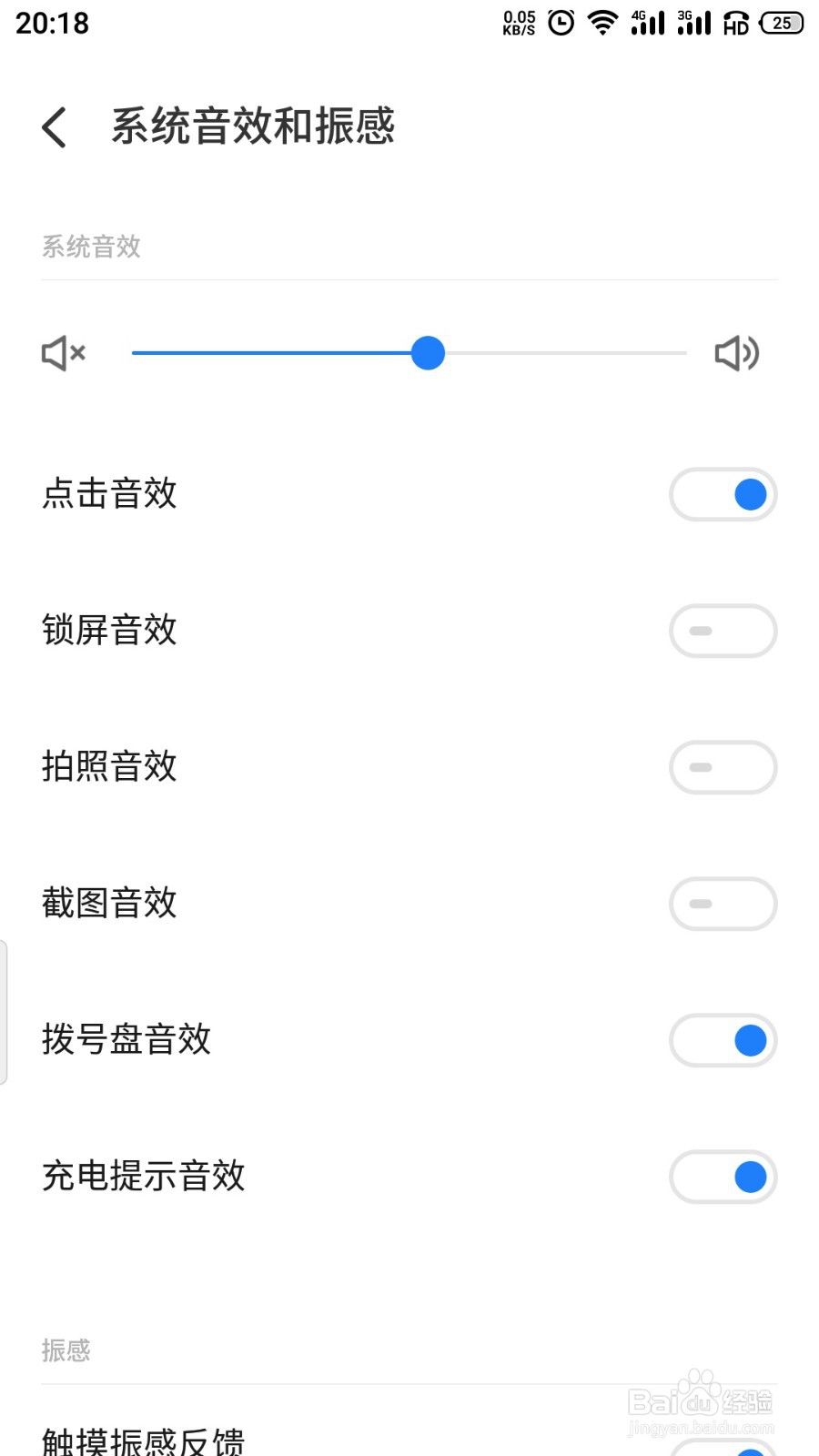
Task: Enable the 截图音效 toggle
Action: (x=723, y=904)
